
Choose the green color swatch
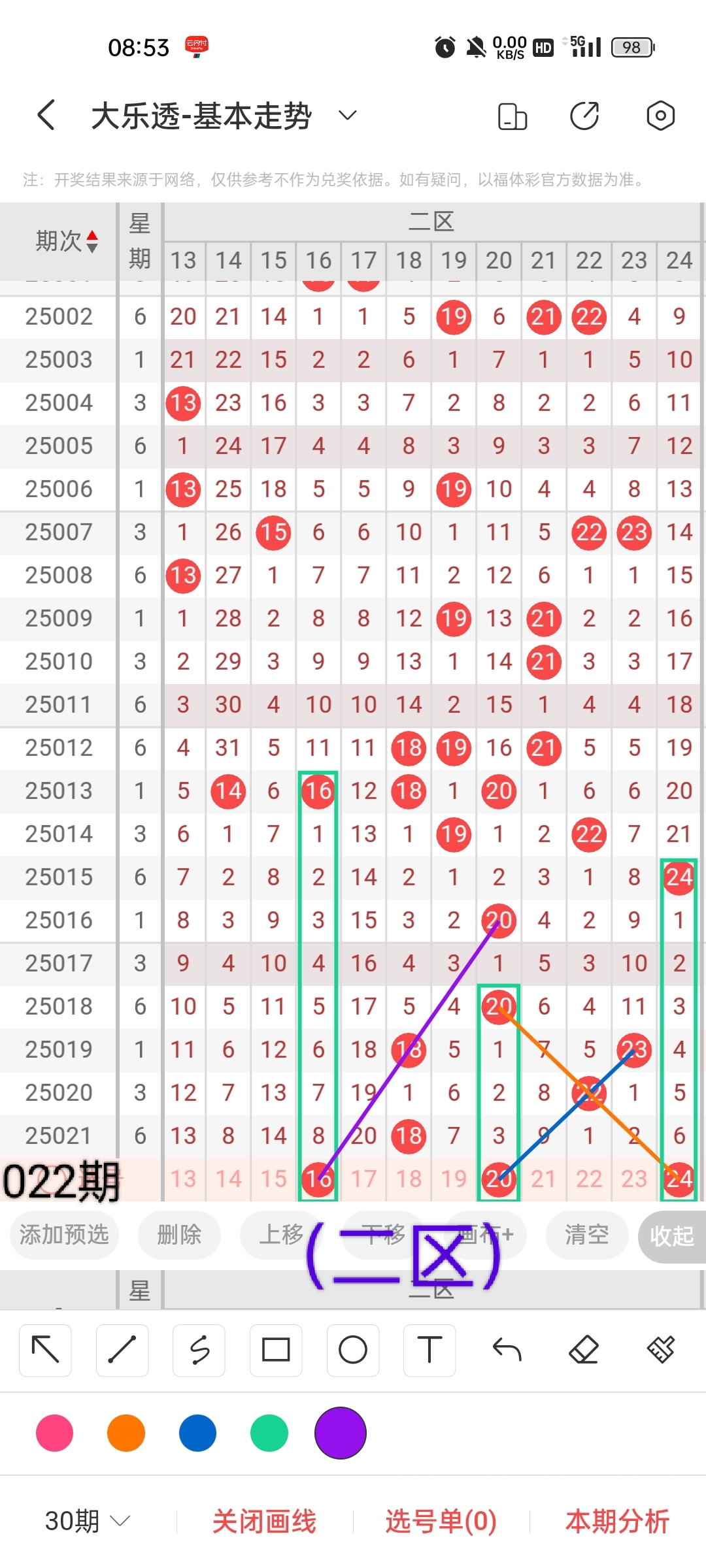(x=269, y=1433)
